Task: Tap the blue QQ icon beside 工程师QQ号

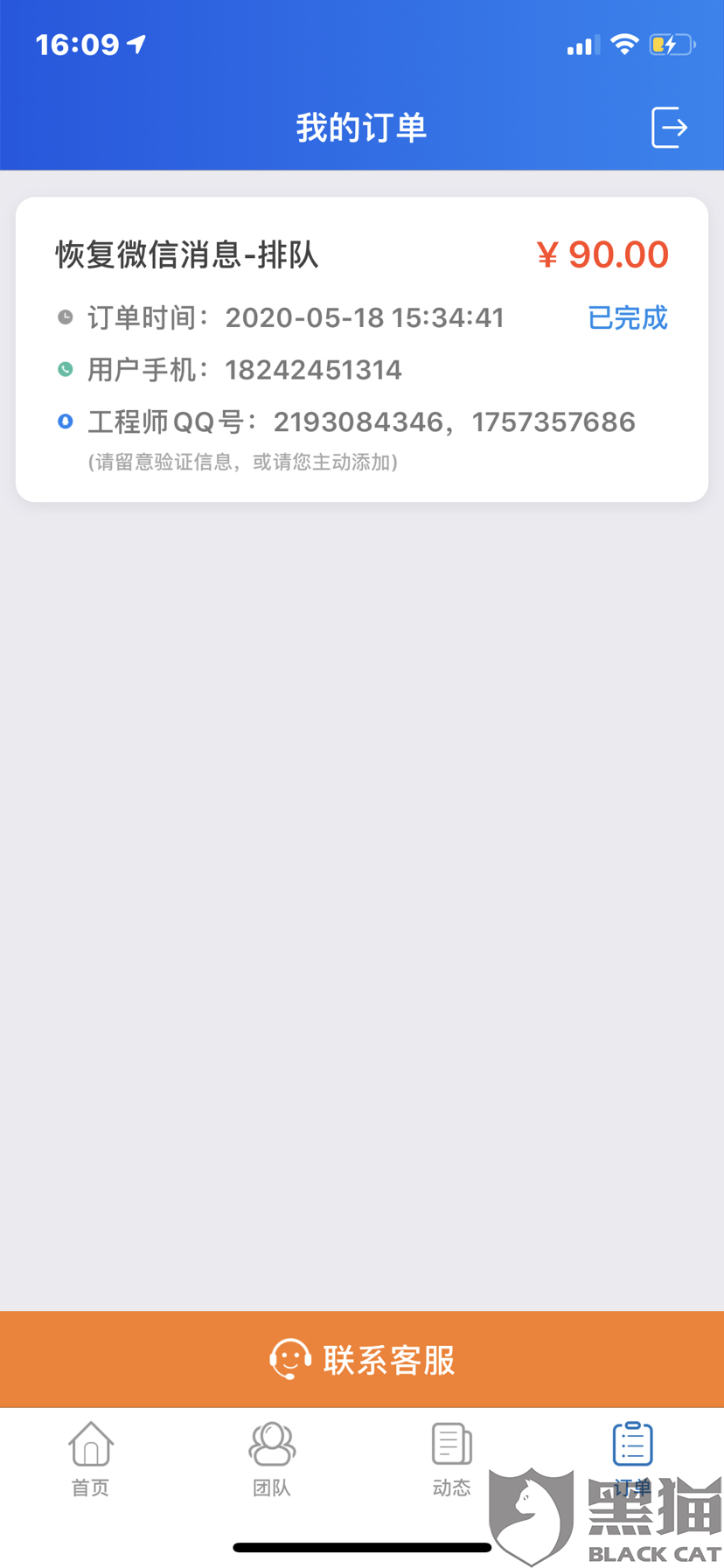Action: coord(65,422)
